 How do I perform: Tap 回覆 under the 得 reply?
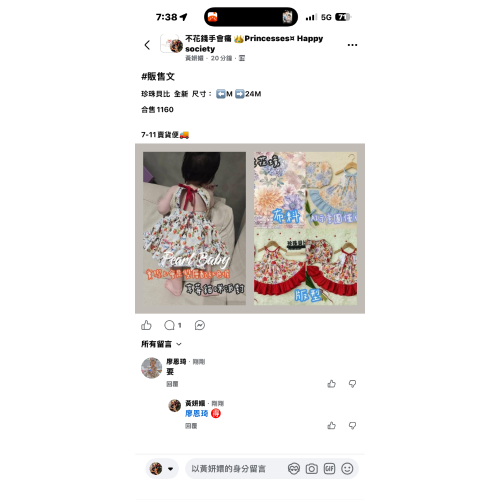(x=191, y=426)
